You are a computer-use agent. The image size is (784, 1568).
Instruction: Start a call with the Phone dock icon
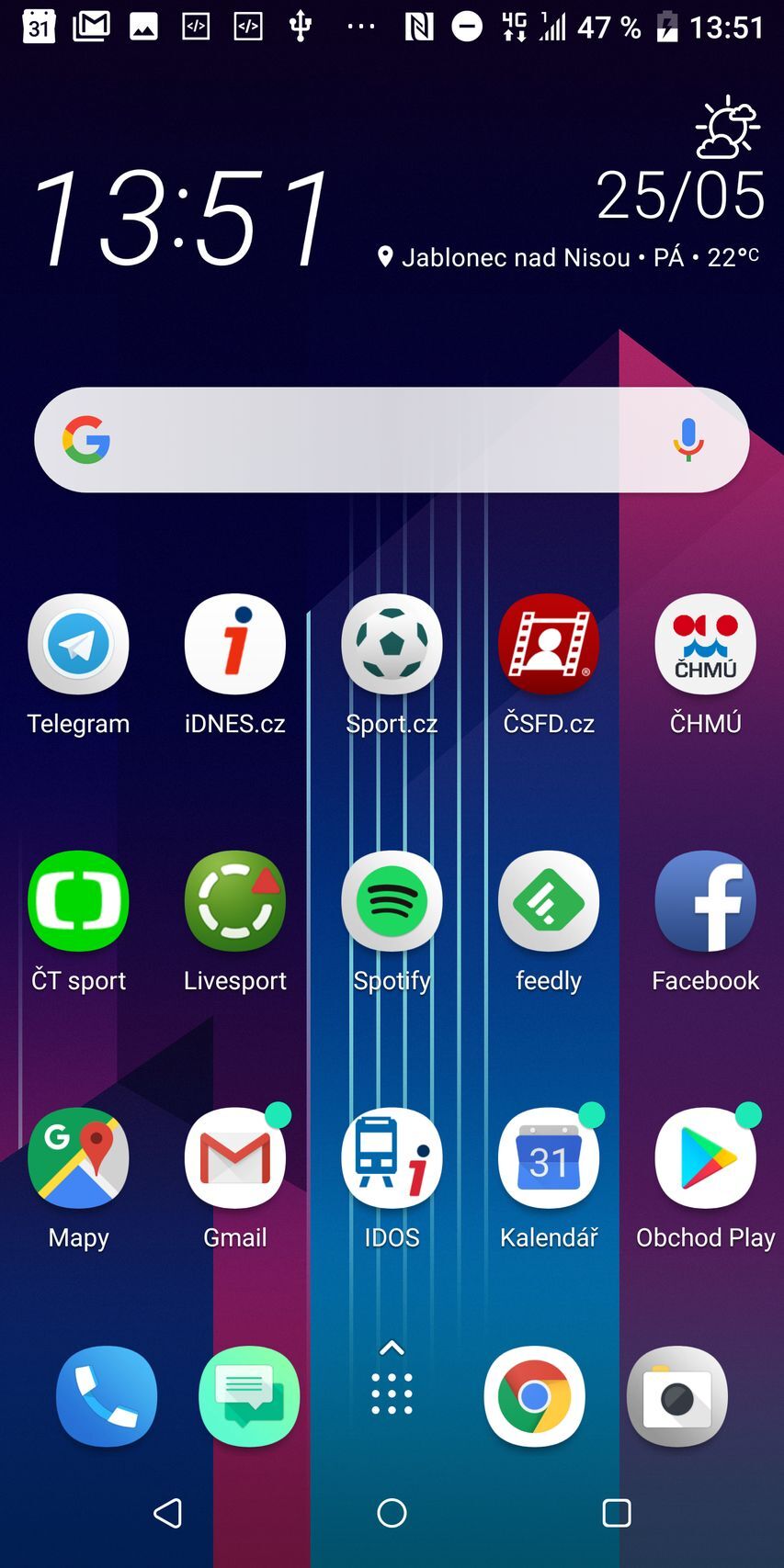pos(106,1396)
